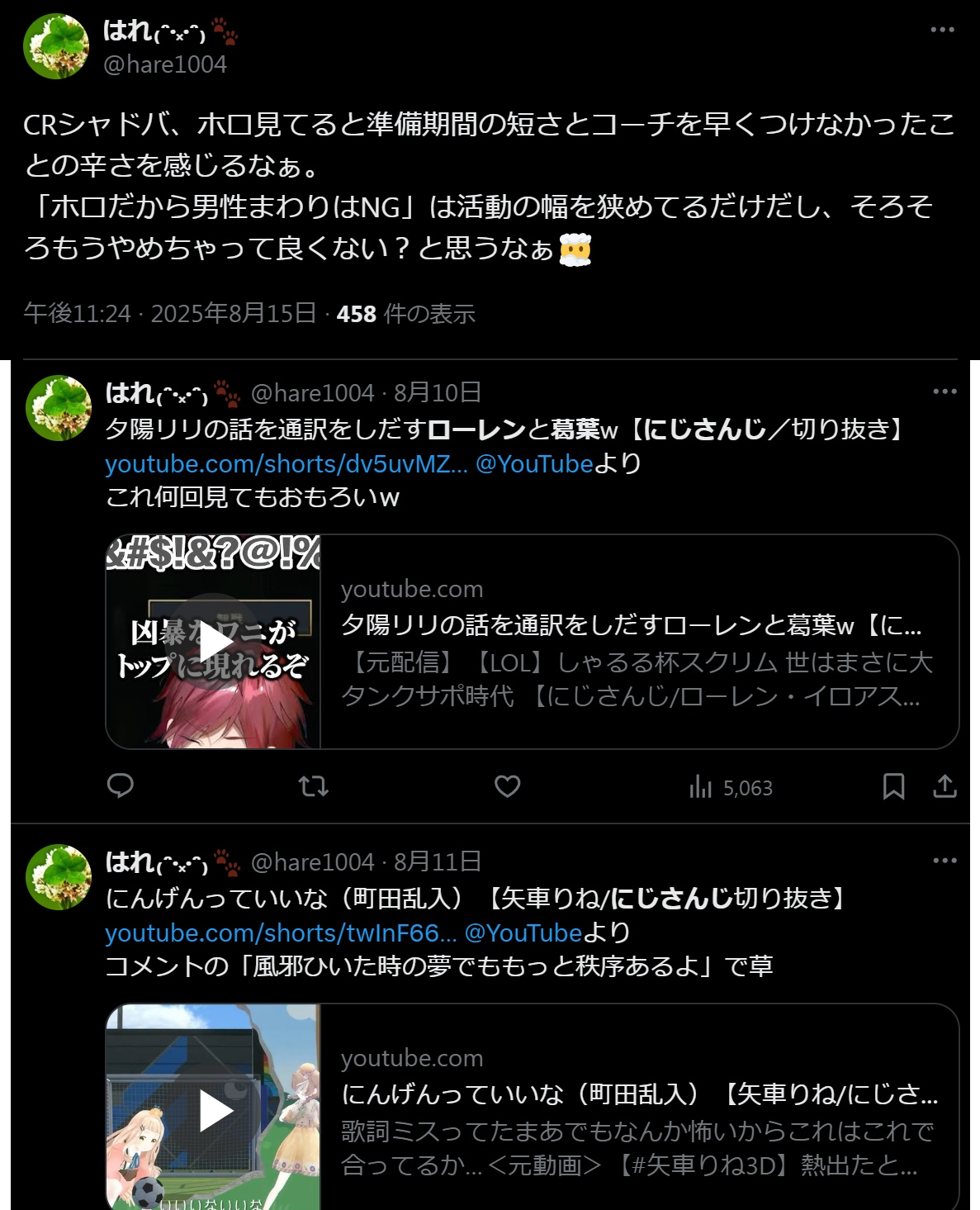Viewport: 980px width, 1210px height.
Task: Repost the 8月10日 tweet
Action: [x=314, y=786]
